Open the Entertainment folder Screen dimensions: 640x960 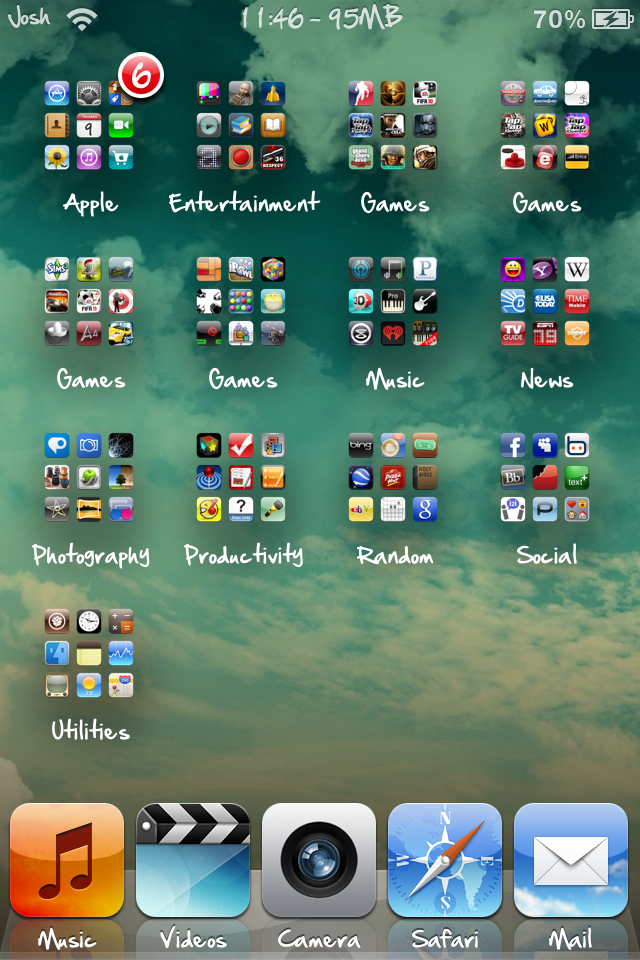241,126
